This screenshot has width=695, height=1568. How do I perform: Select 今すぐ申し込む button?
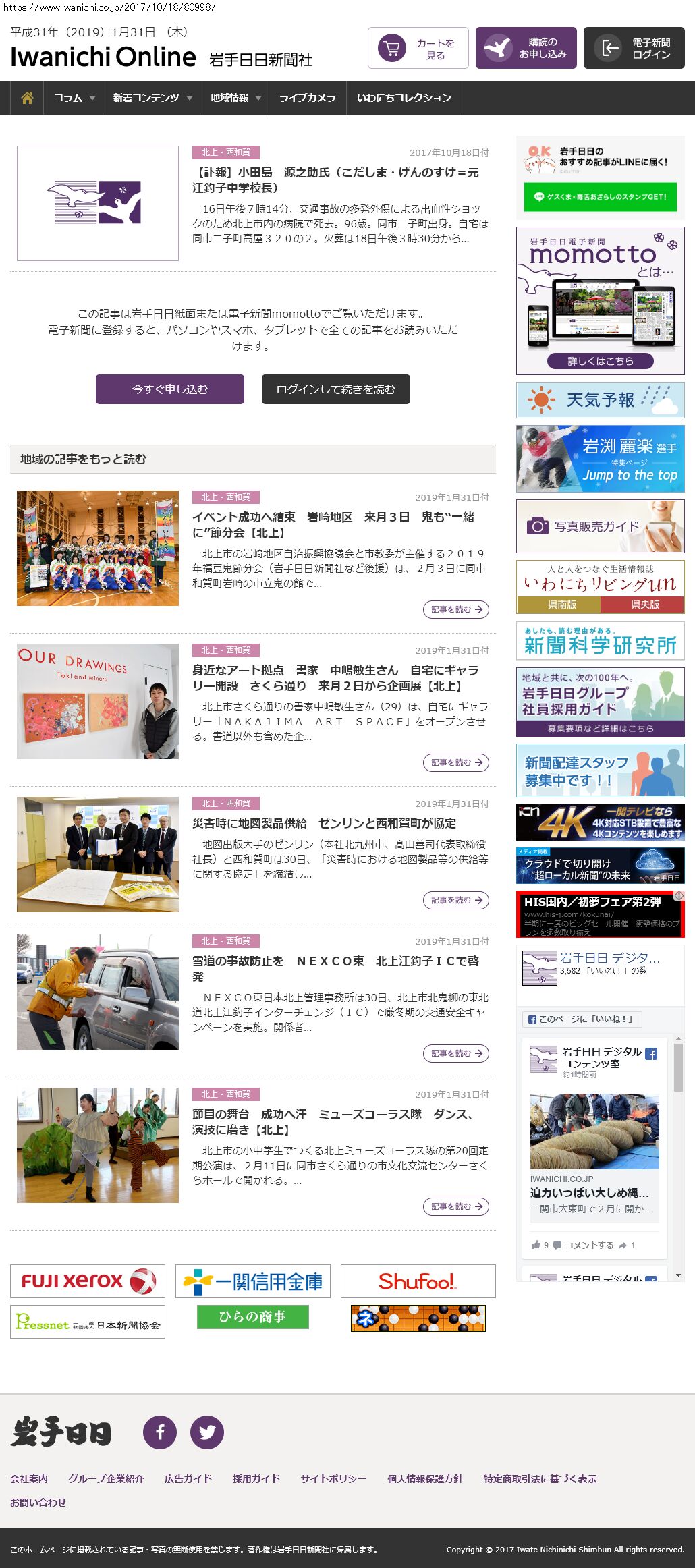170,389
